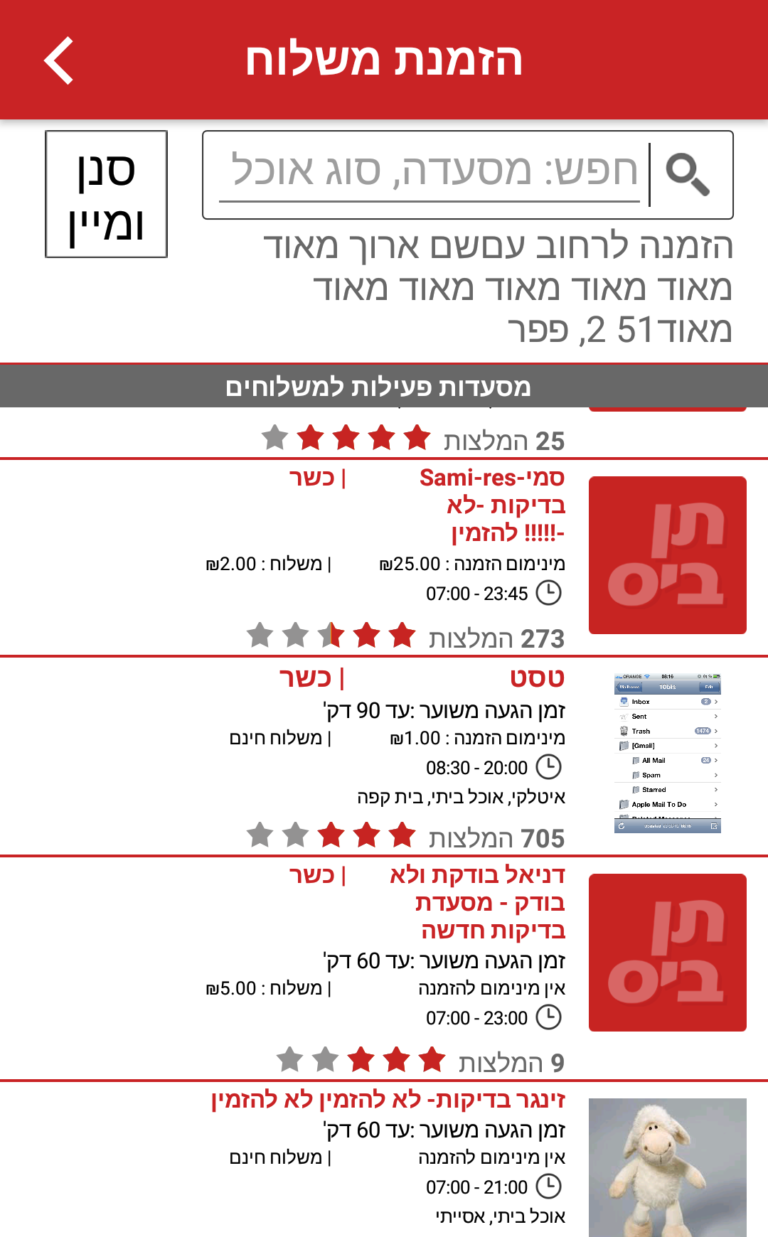Open the זינגר בדיקות restaurant listing
This screenshot has height=1237, width=768.
pyautogui.click(x=384, y=1160)
